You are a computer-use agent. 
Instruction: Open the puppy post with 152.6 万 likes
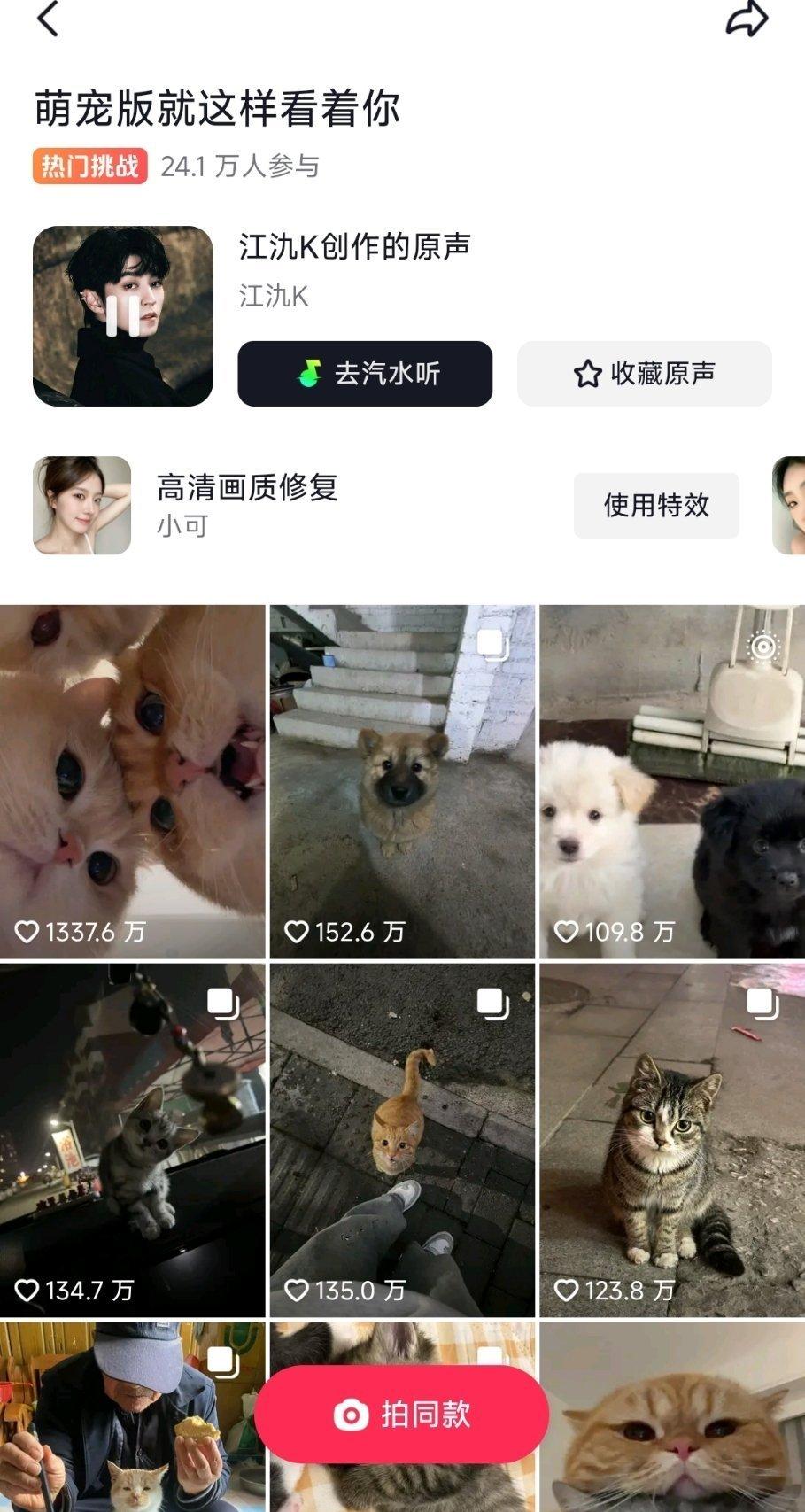(x=402, y=781)
